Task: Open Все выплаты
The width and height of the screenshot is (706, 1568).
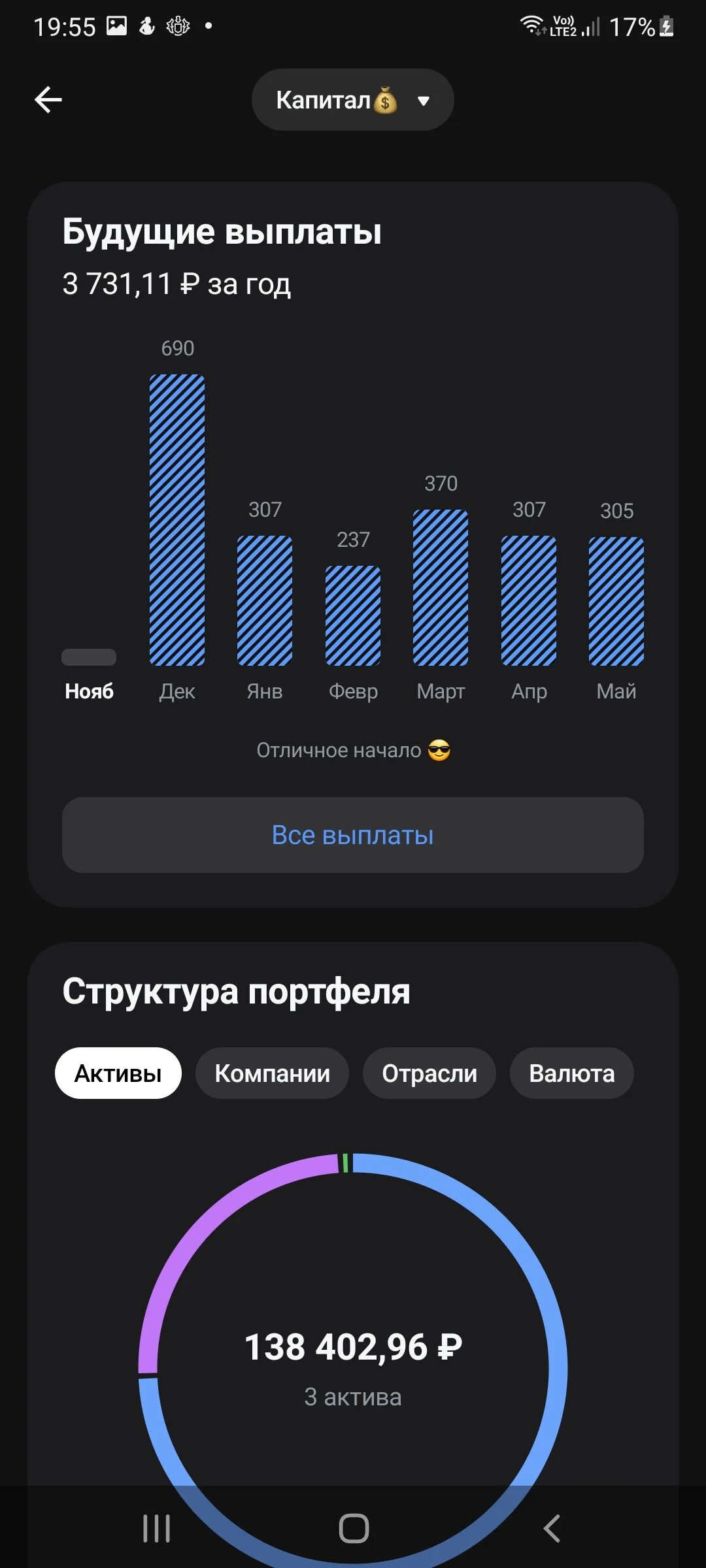Action: coord(353,835)
